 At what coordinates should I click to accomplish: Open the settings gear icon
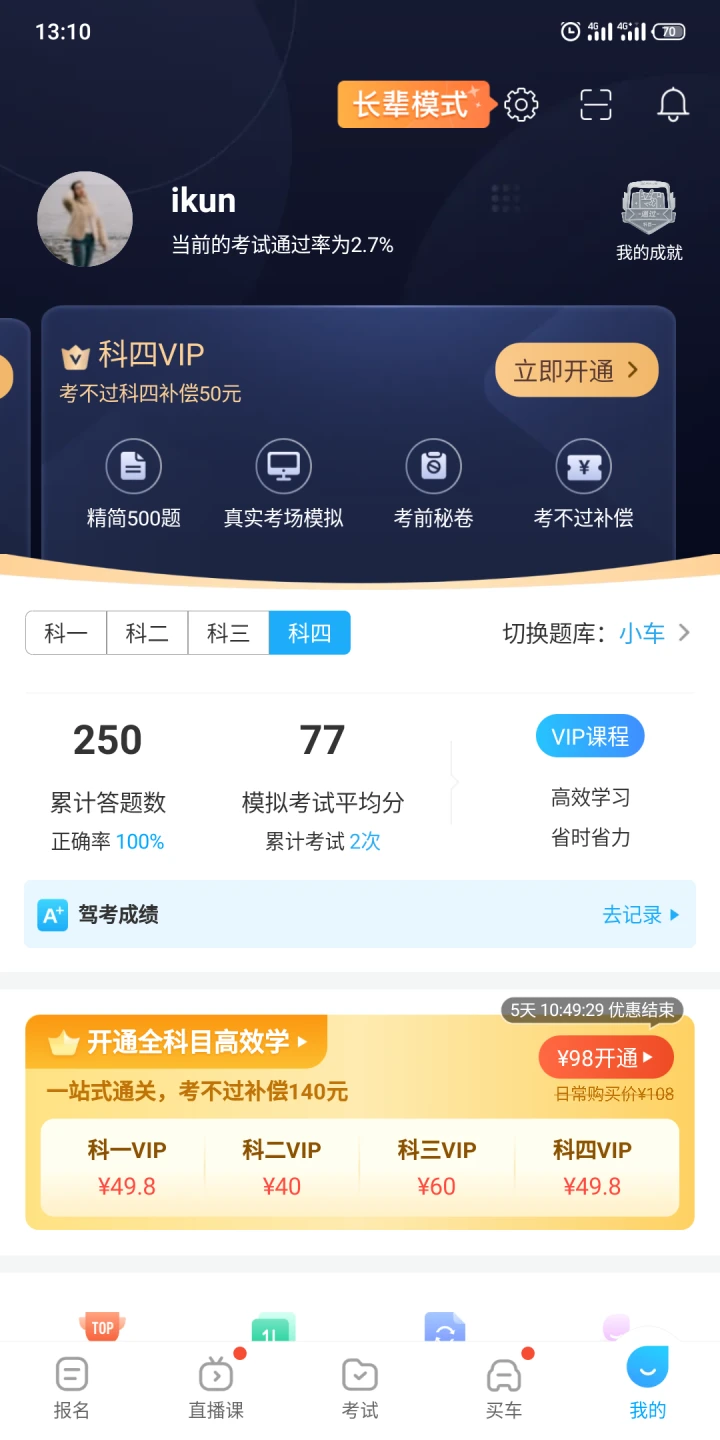pos(521,104)
